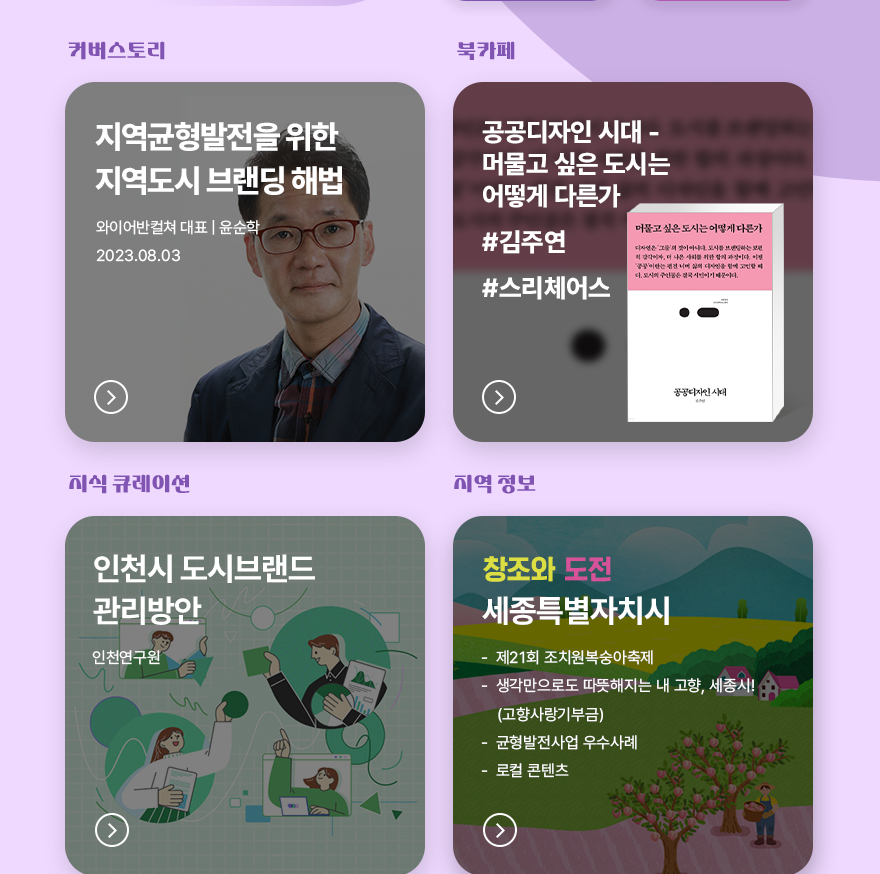Tap the arrow under #스리체어스

click(499, 397)
